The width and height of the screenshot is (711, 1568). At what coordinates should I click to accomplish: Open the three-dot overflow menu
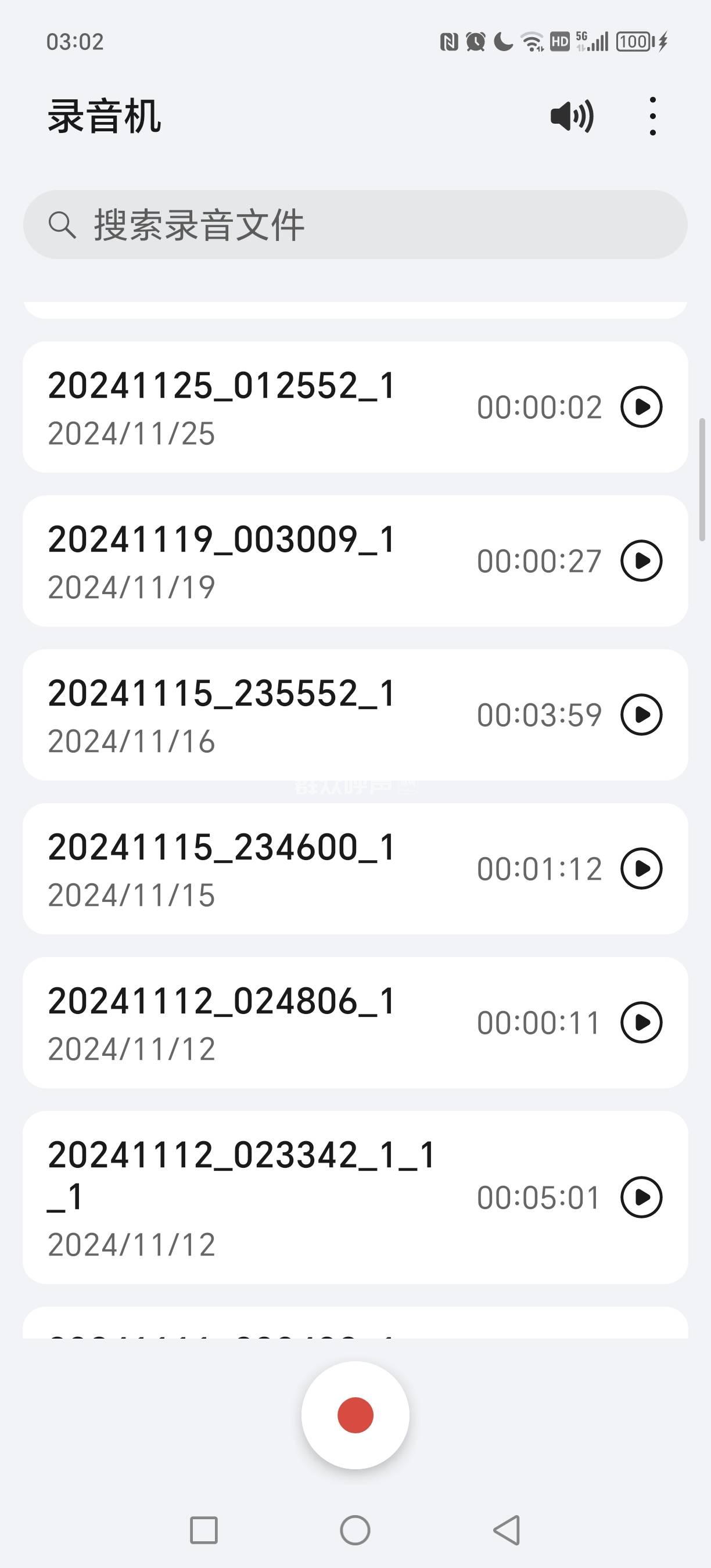(652, 116)
